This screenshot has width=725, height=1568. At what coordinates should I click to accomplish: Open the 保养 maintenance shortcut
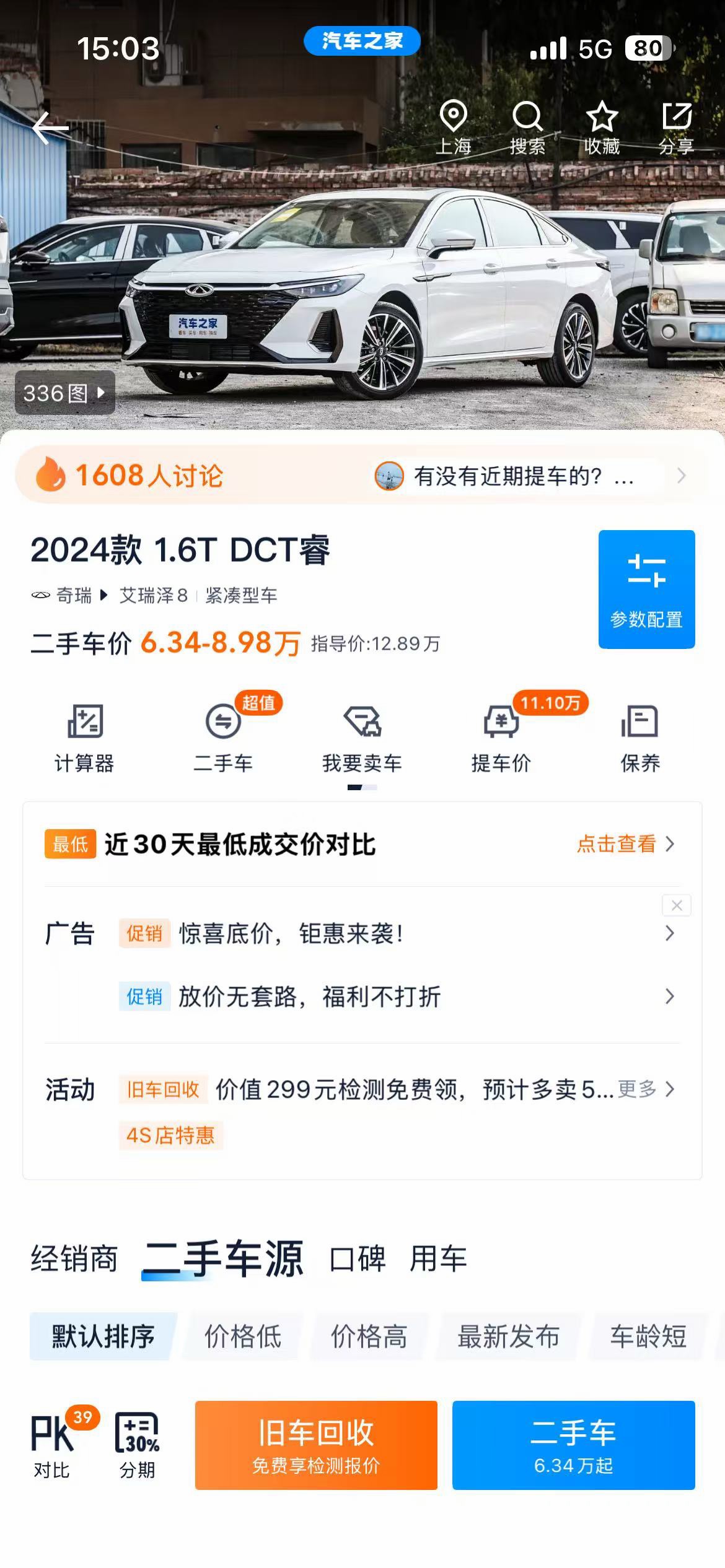point(640,738)
